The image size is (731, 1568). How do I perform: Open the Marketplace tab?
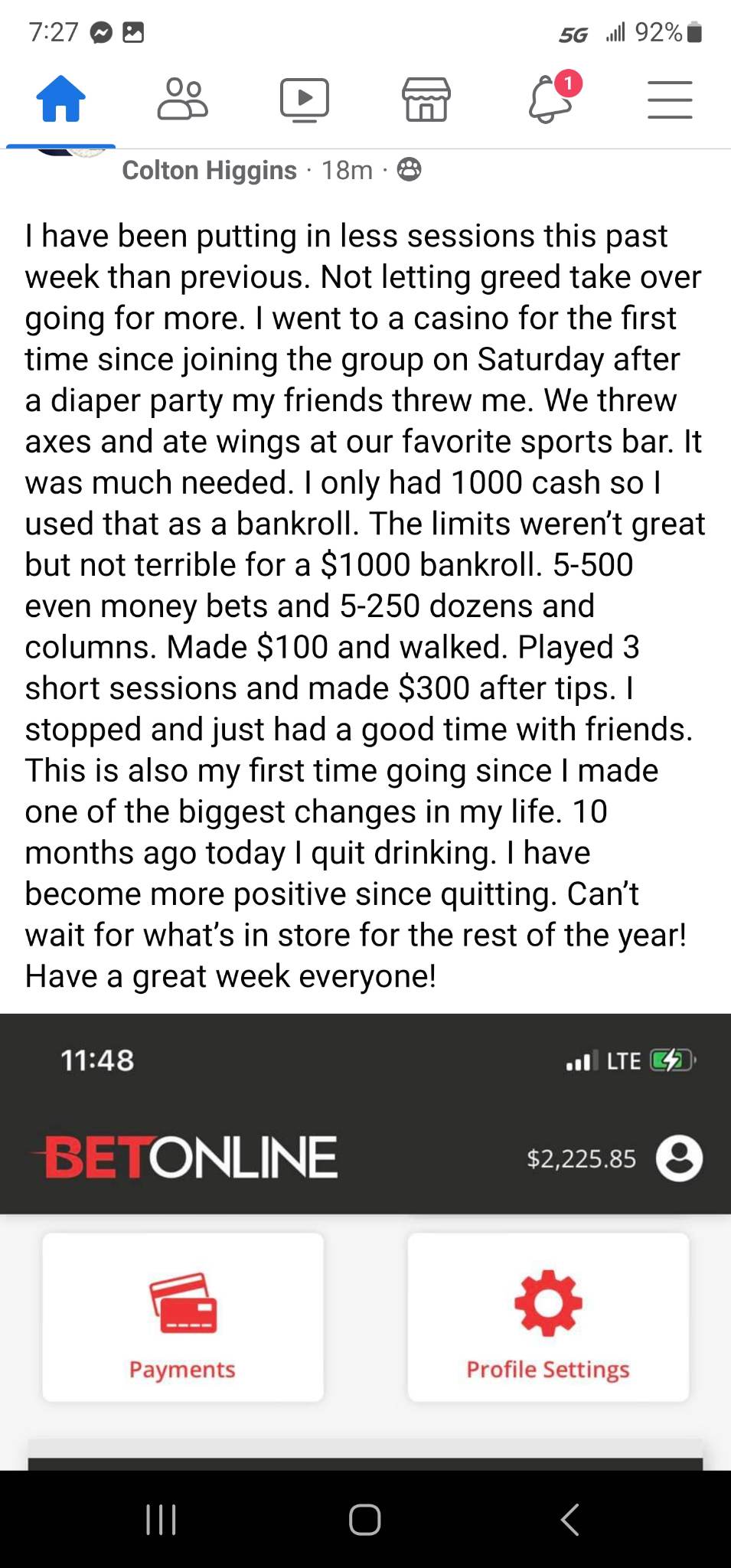click(x=426, y=100)
